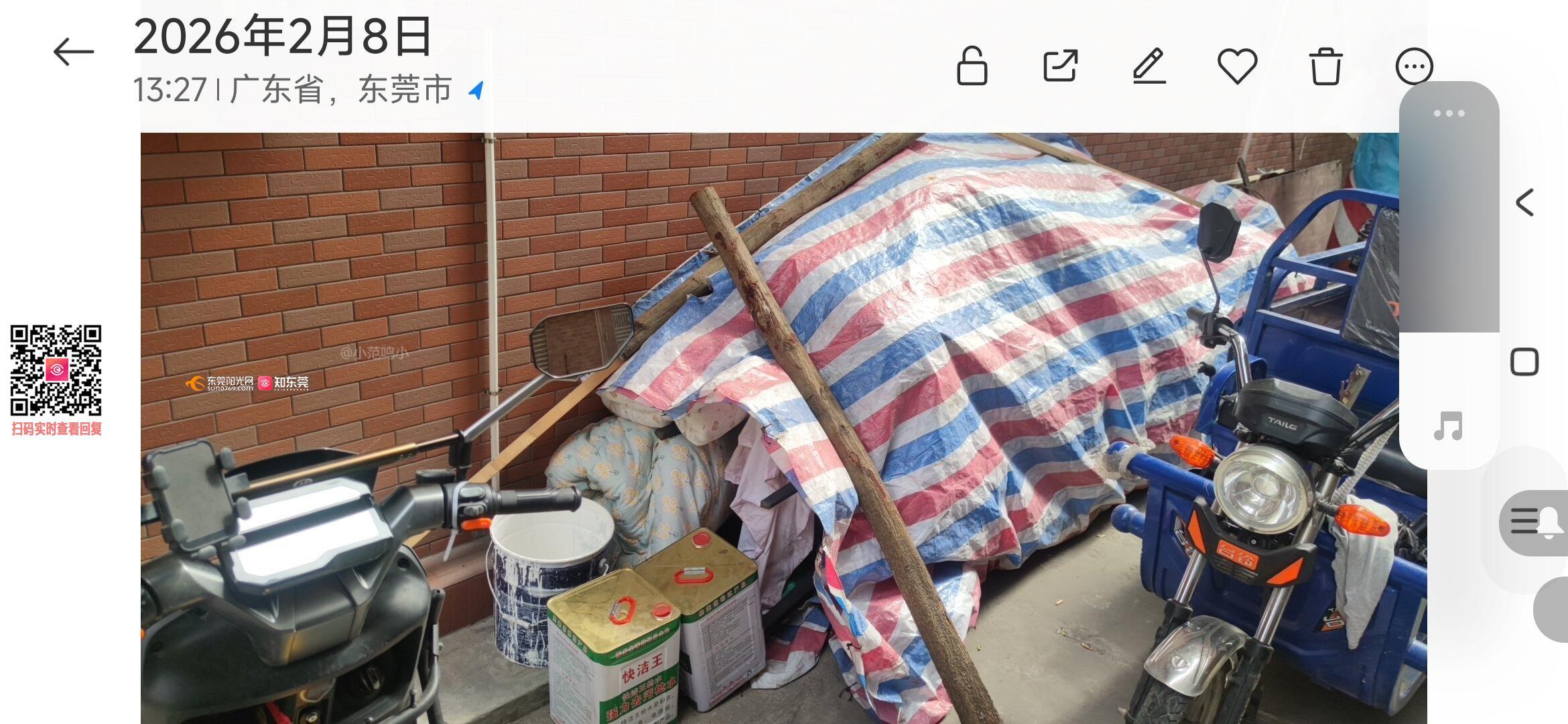Delete this photo using the trash icon

(1325, 66)
